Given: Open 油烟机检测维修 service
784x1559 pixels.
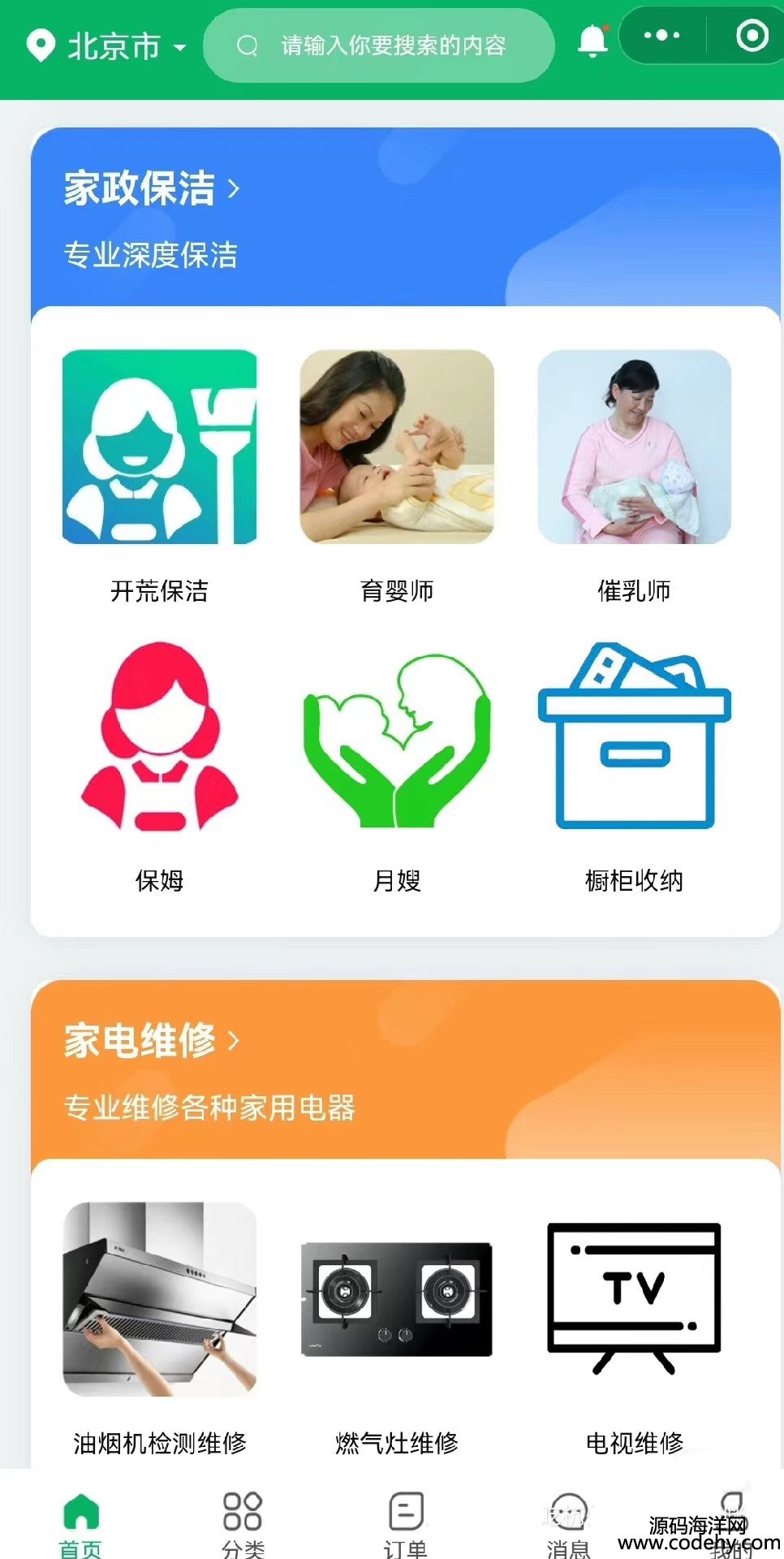Looking at the screenshot, I should tap(160, 1330).
